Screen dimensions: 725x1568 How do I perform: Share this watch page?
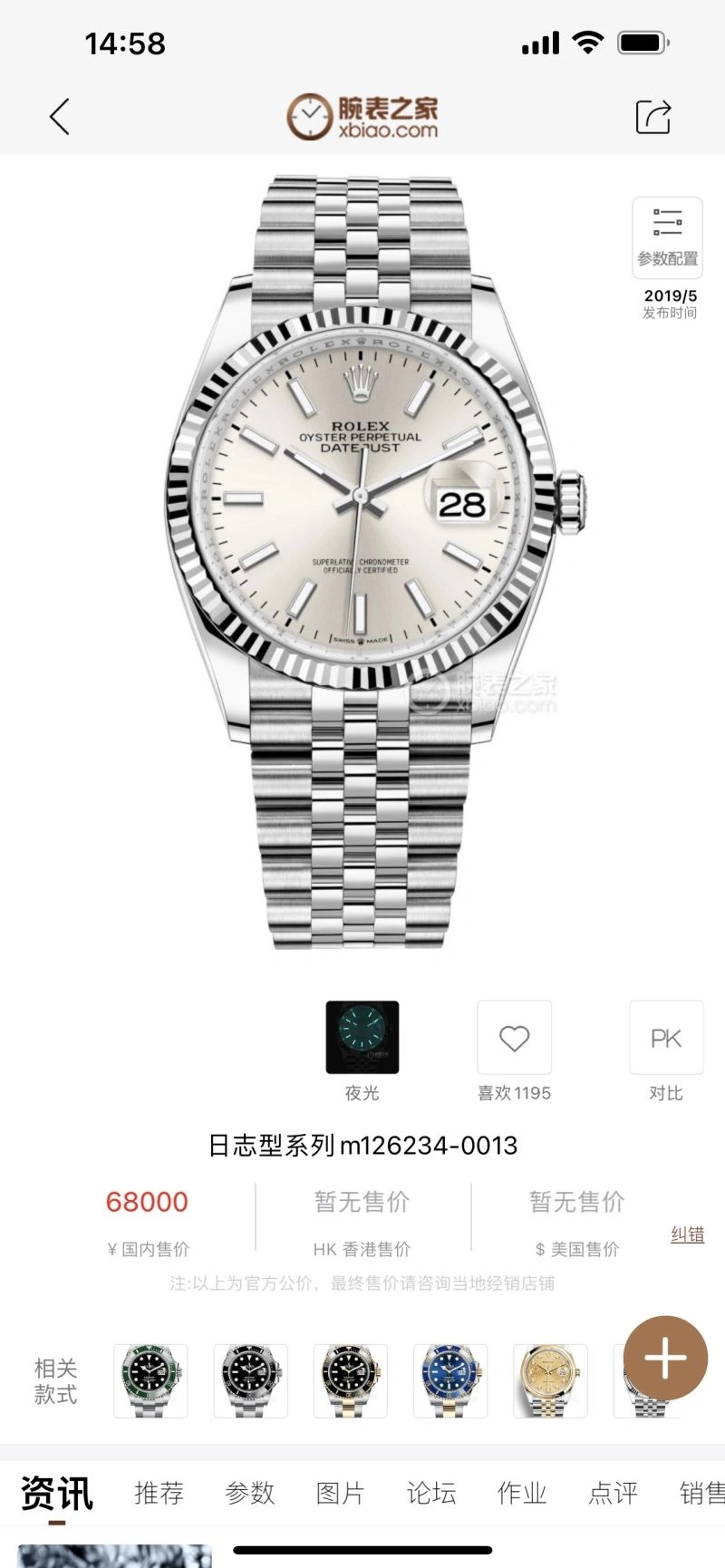coord(652,117)
